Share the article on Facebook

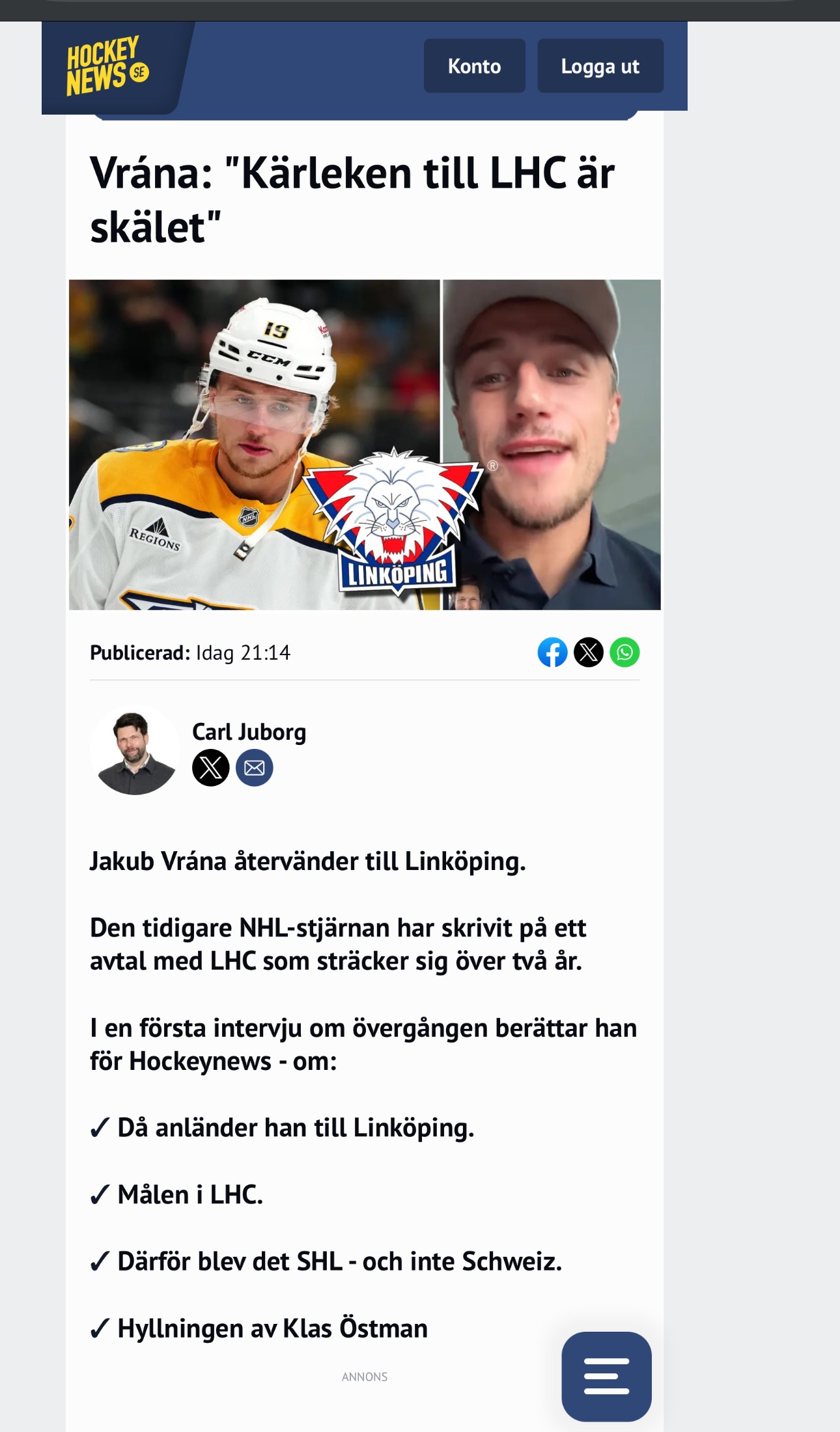point(552,652)
